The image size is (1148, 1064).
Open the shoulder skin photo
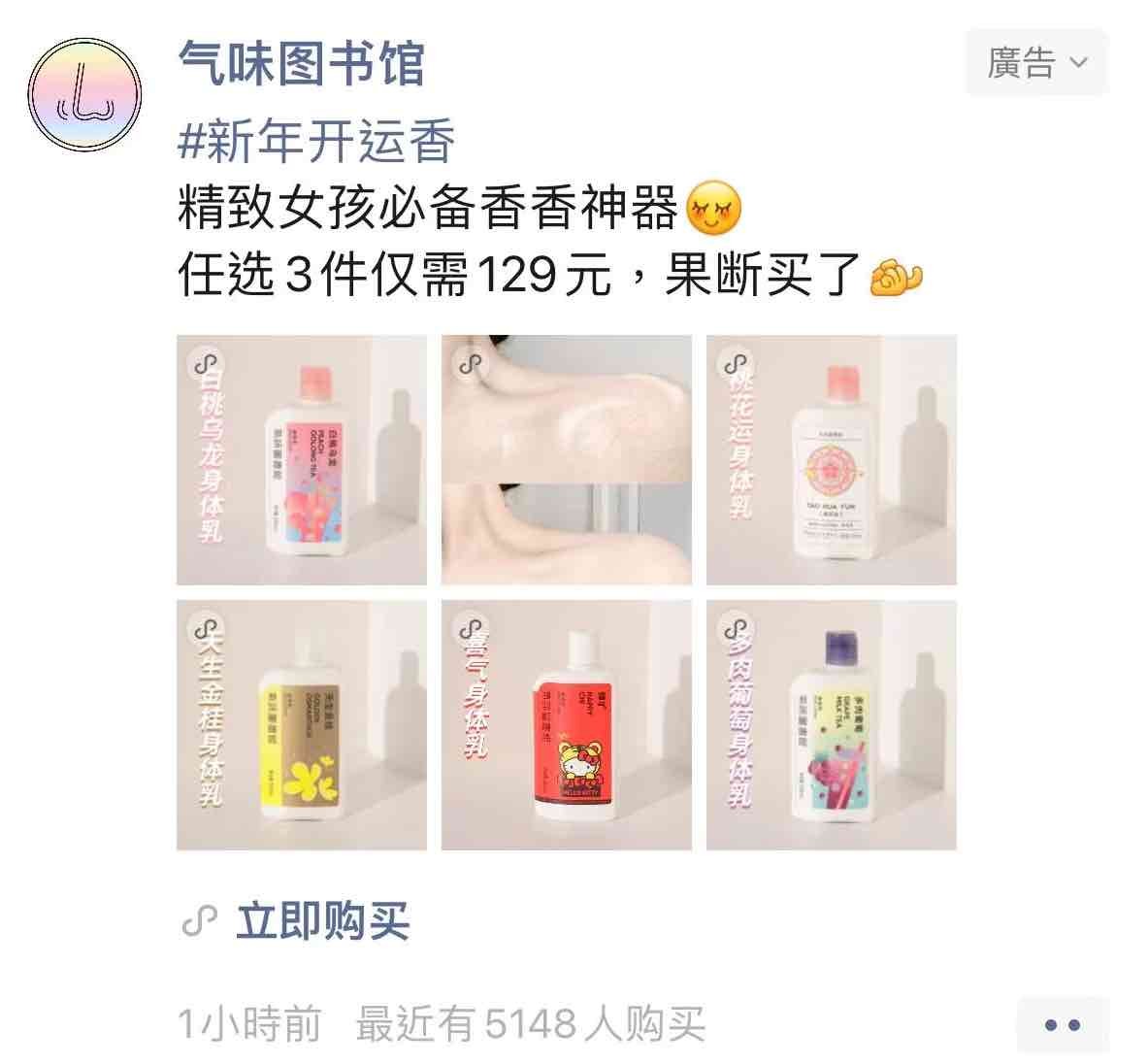567,460
